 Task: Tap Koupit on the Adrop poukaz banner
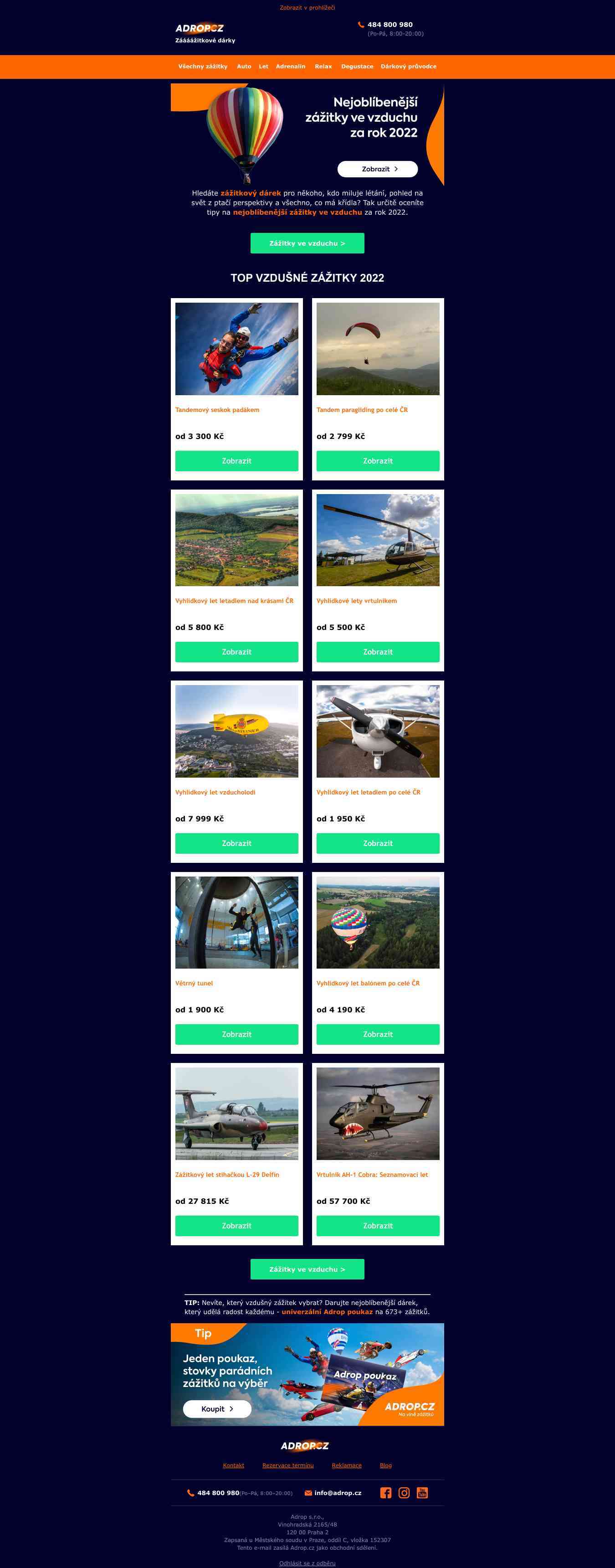click(x=216, y=1409)
